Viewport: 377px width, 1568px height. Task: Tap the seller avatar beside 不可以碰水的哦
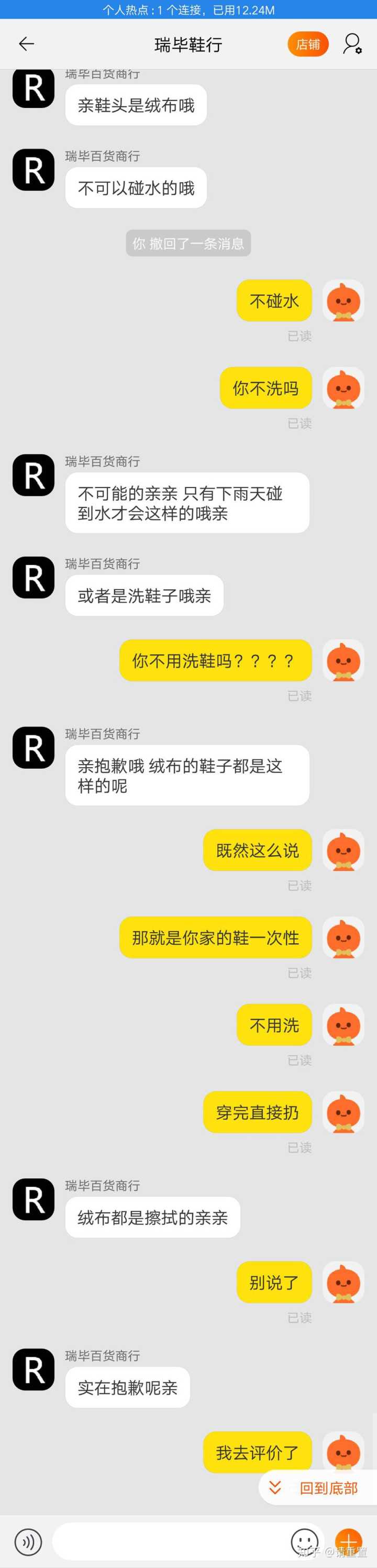click(34, 170)
